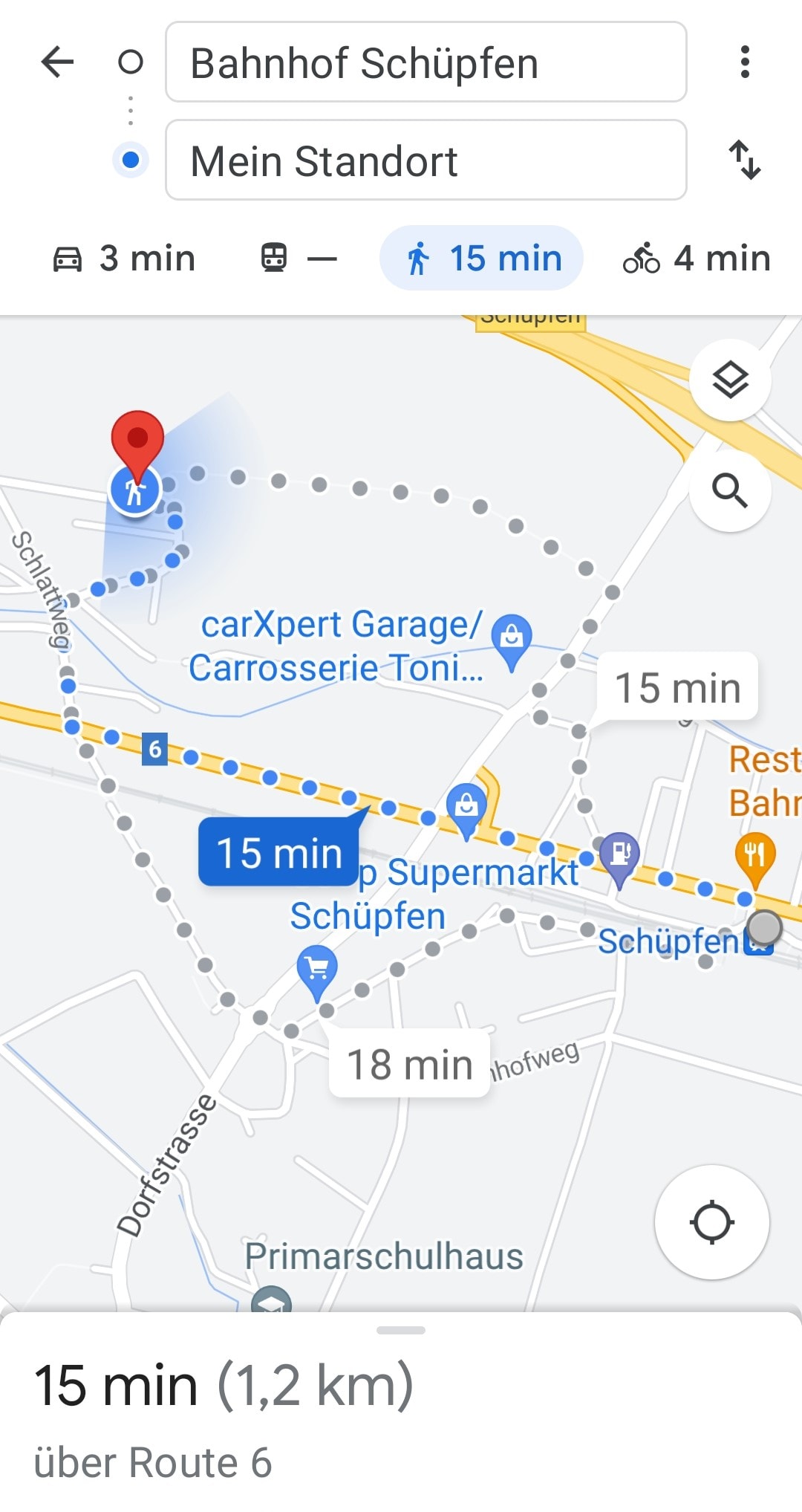This screenshot has width=802, height=1512.
Task: Center map on my location
Action: coord(711,1222)
